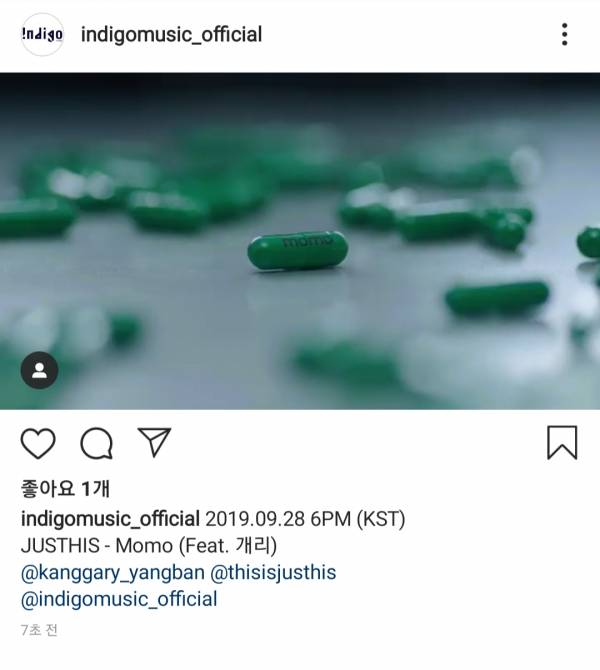Like this post with the heart icon
600x670 pixels.
point(38,442)
